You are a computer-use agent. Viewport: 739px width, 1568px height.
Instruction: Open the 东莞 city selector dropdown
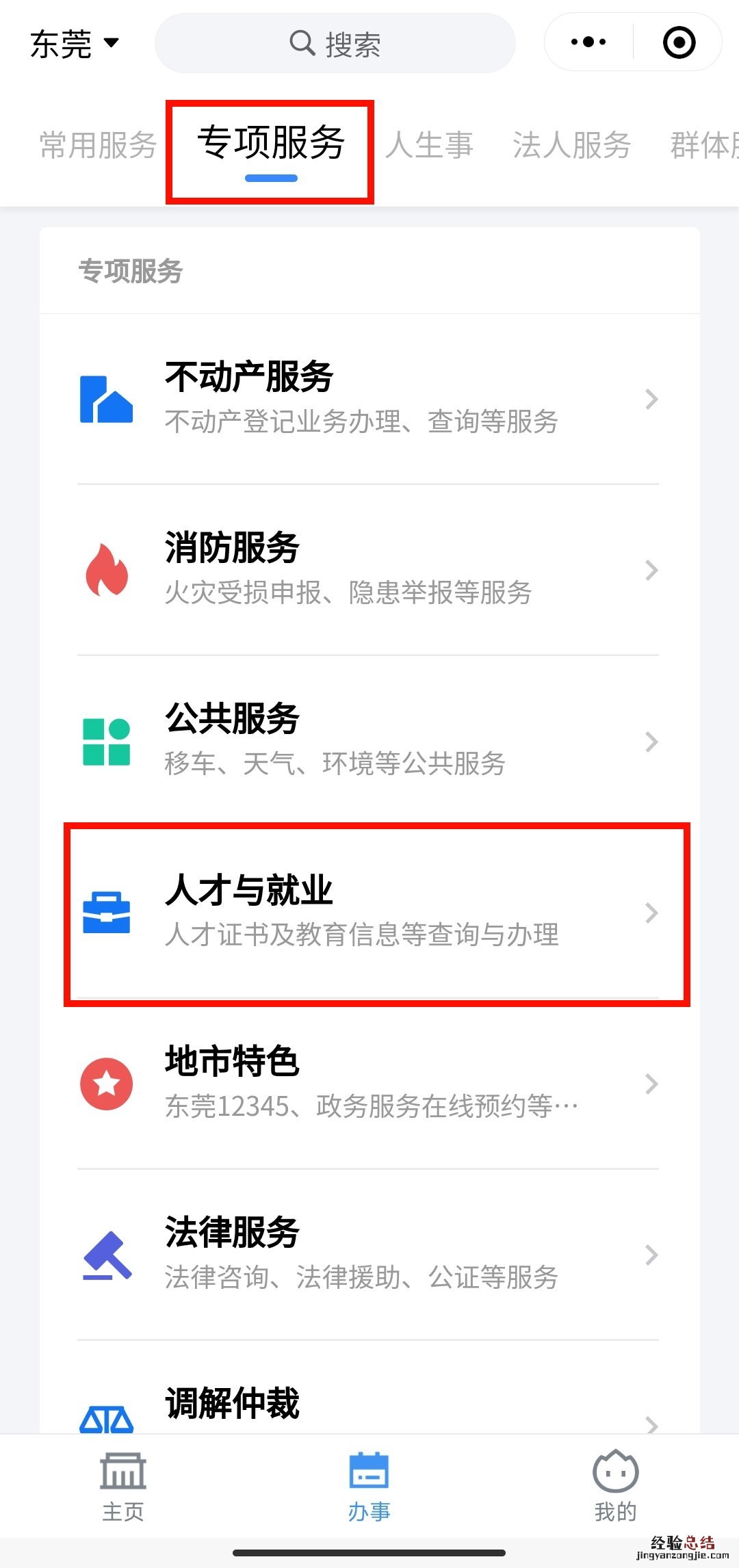tap(74, 44)
